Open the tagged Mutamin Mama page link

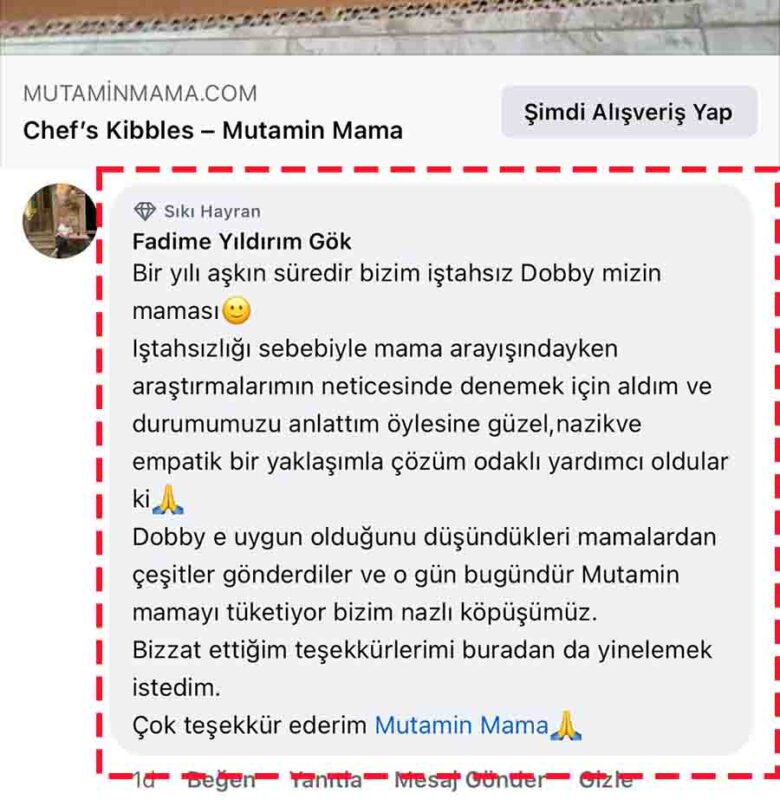click(461, 725)
